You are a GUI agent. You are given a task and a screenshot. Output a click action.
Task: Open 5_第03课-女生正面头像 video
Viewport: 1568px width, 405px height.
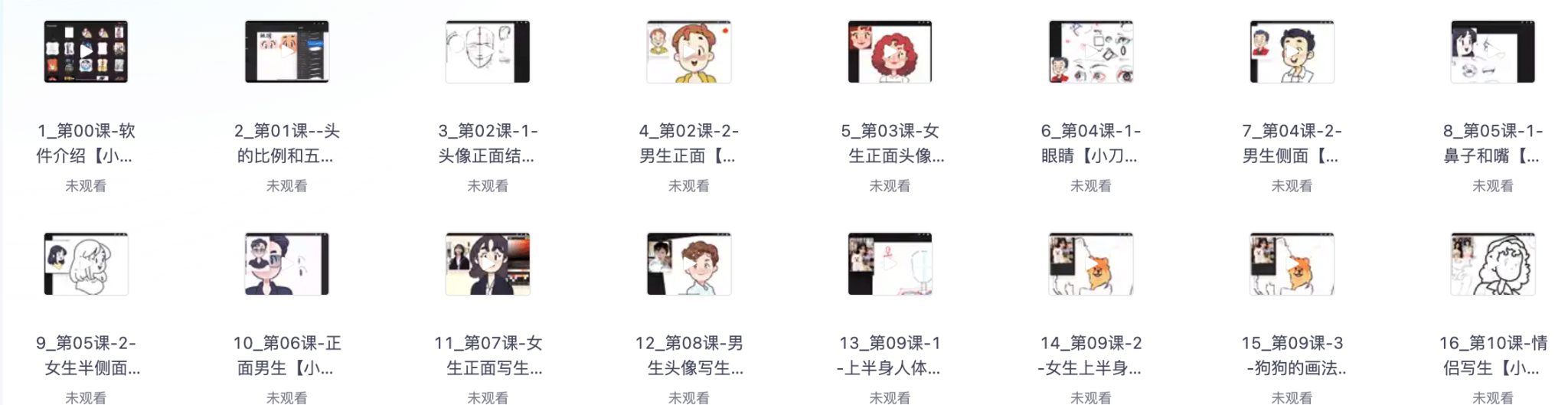point(890,52)
